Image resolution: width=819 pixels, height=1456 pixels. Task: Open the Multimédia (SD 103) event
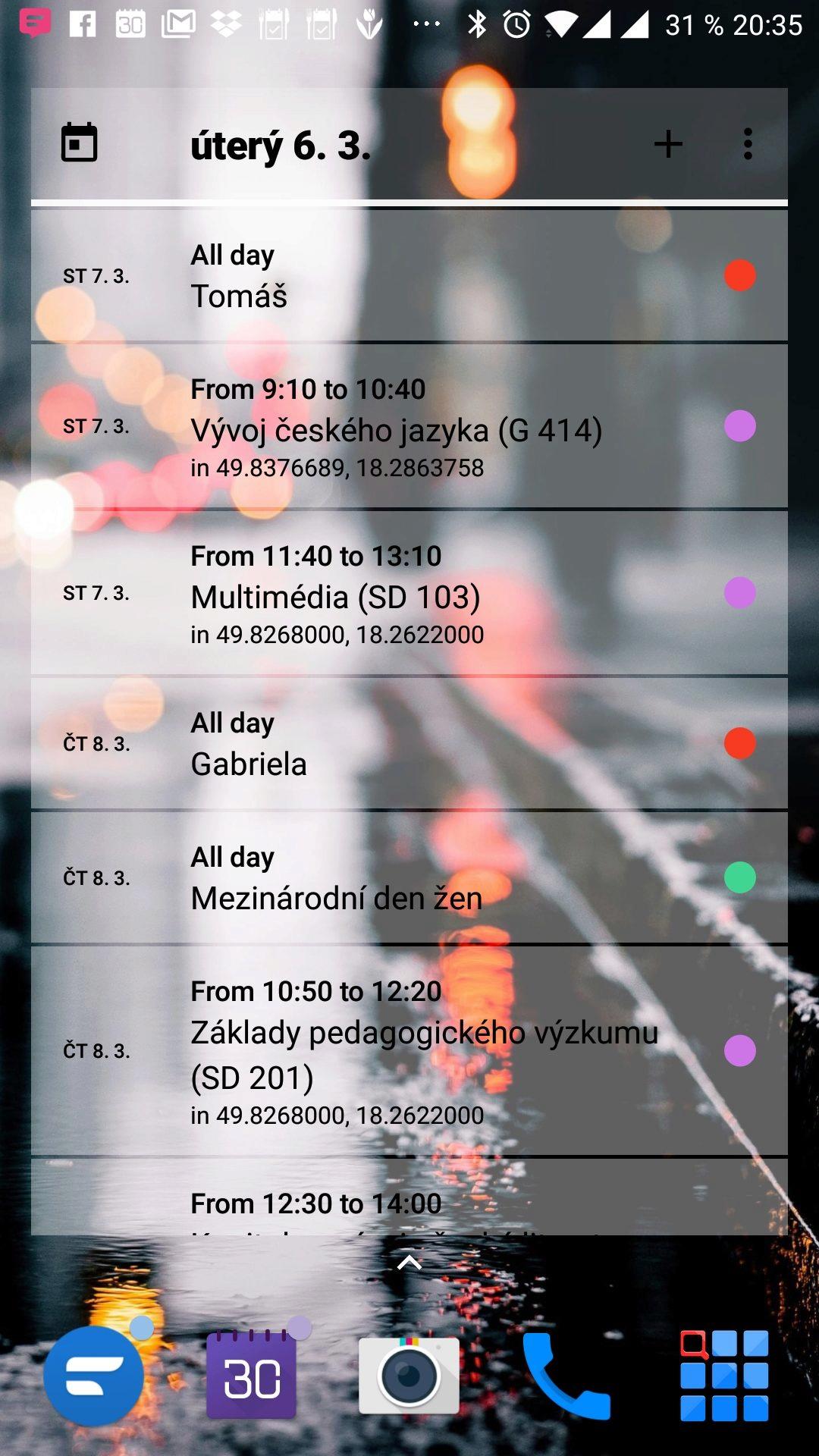click(x=409, y=593)
